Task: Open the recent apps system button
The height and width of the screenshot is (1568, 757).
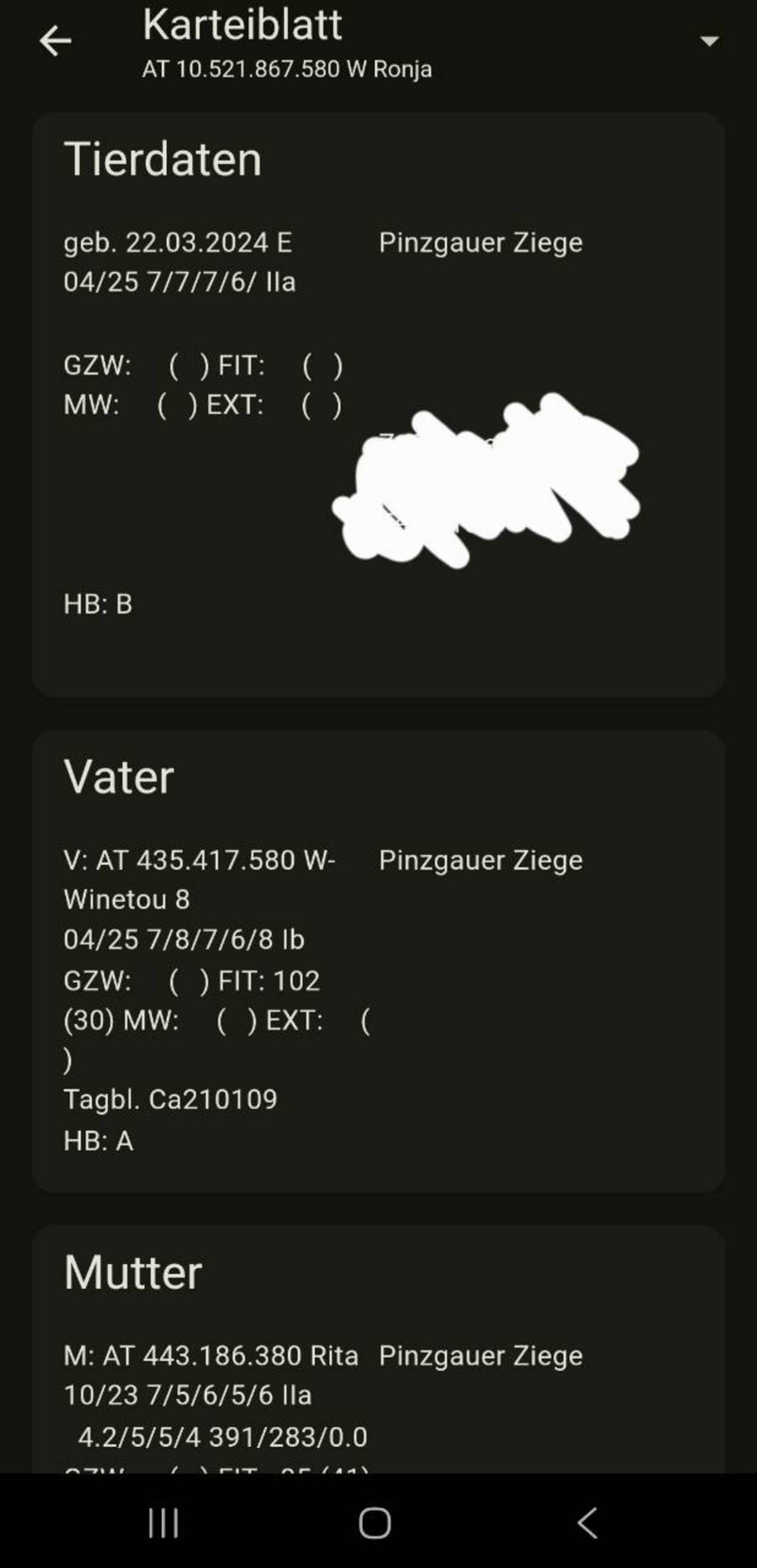Action: 164,1523
